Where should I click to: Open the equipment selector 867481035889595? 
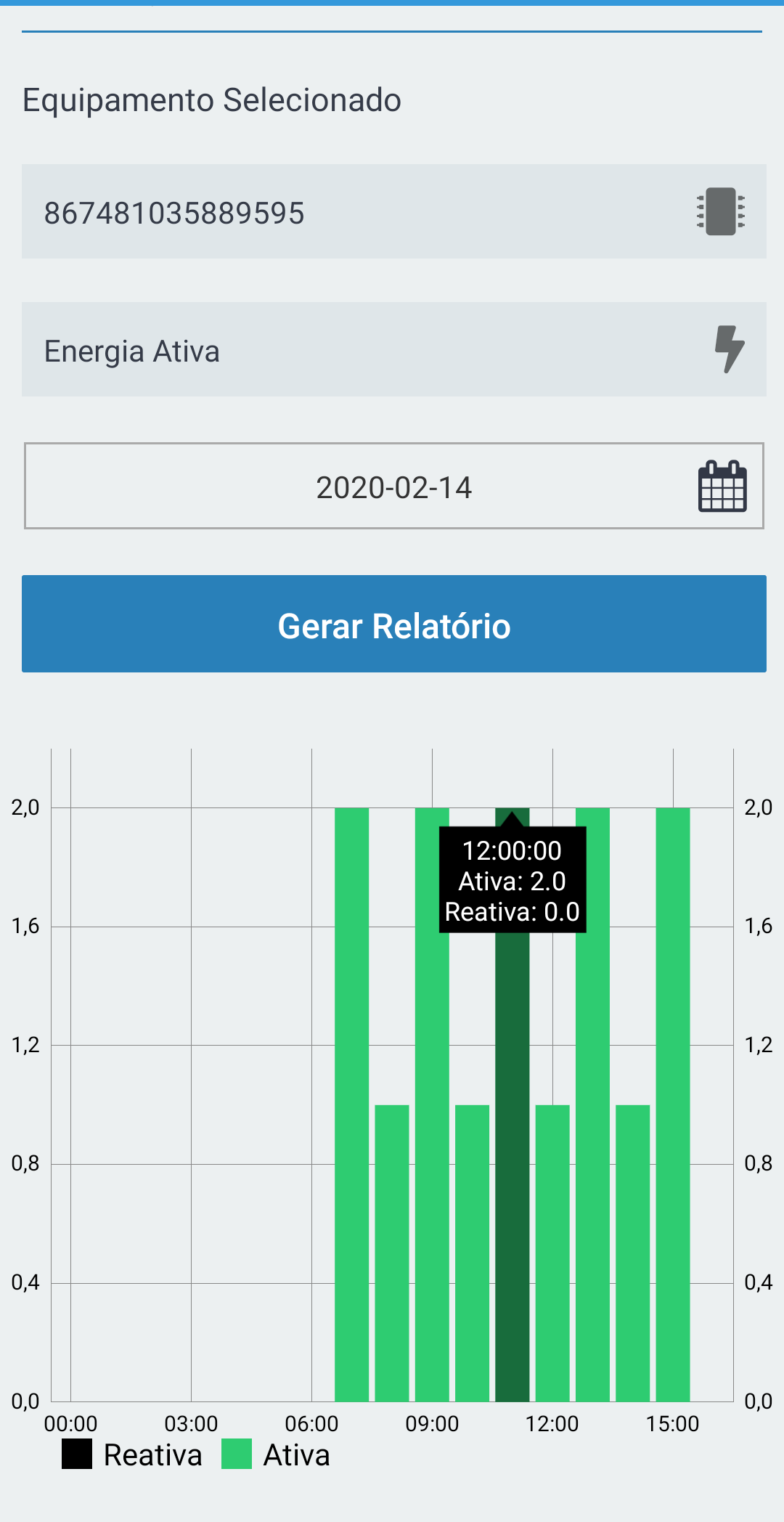(393, 211)
